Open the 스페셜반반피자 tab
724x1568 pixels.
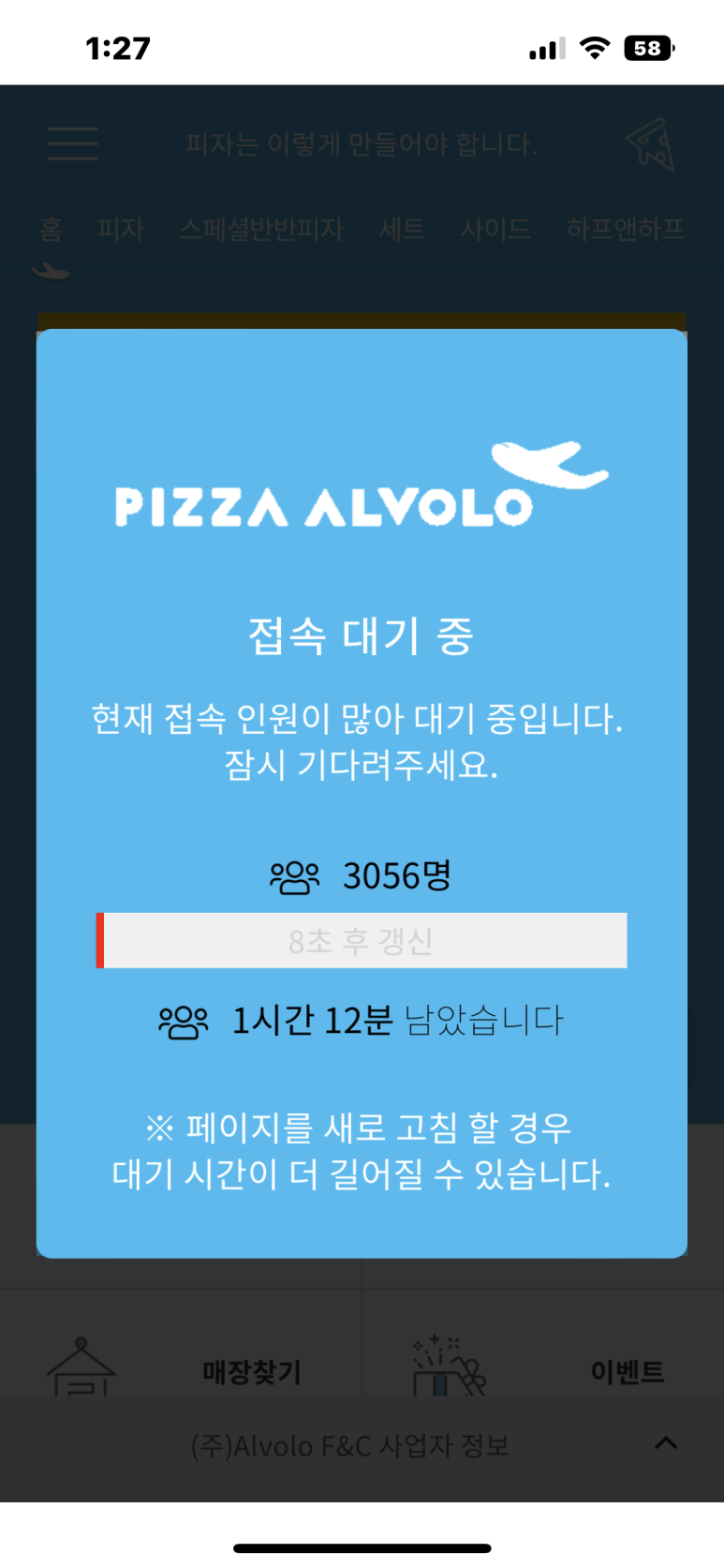(x=261, y=229)
